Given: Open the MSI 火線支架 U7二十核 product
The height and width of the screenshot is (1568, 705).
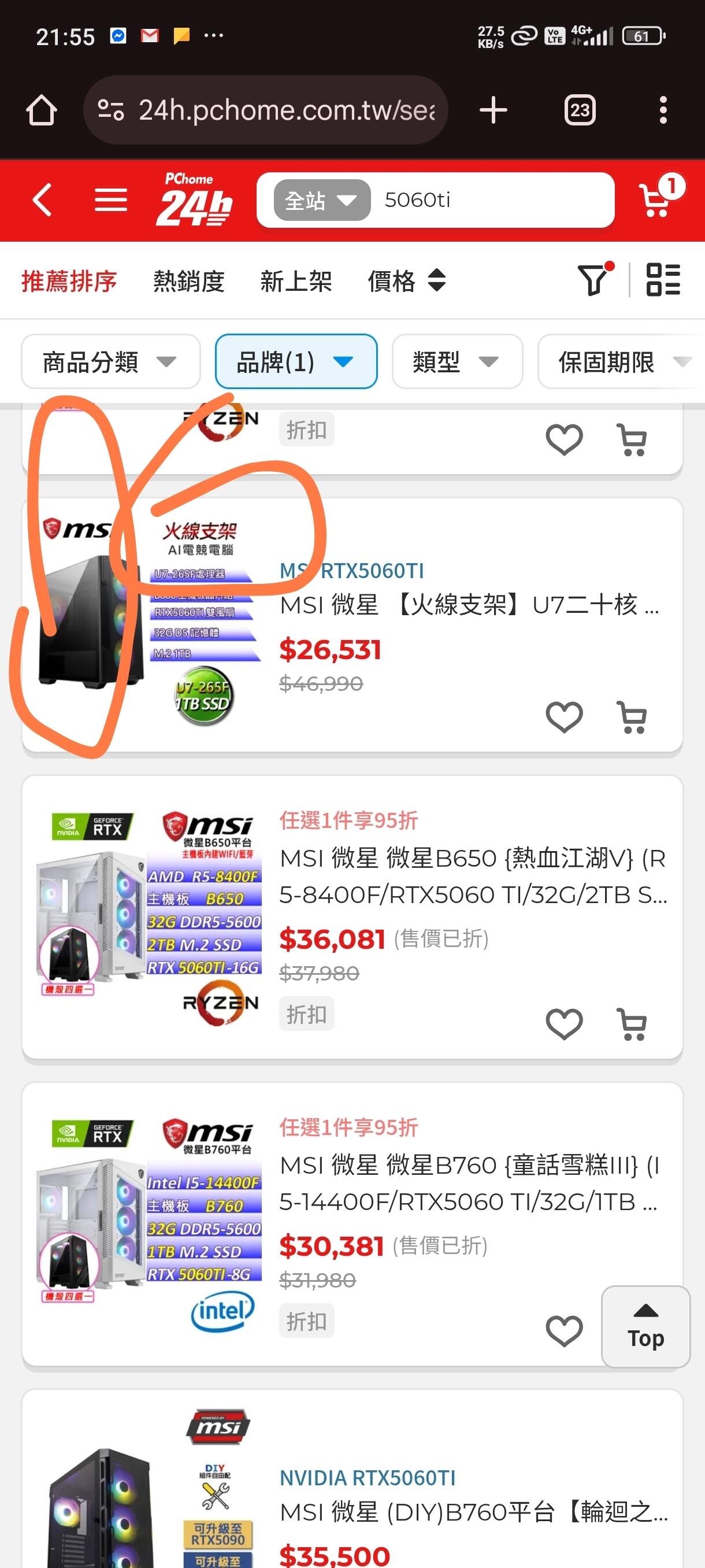Looking at the screenshot, I should coord(469,605).
